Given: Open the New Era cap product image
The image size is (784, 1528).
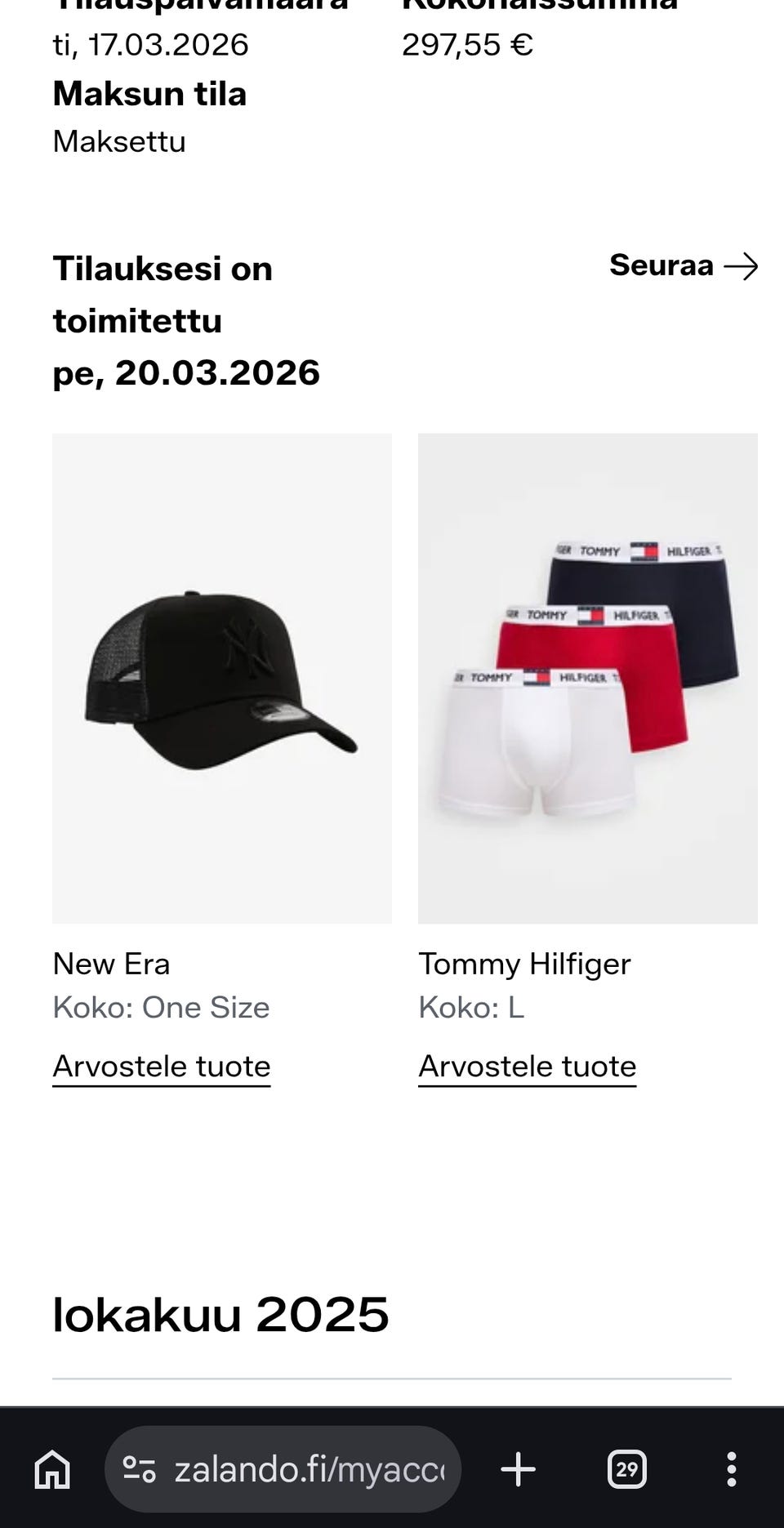Looking at the screenshot, I should pyautogui.click(x=221, y=678).
